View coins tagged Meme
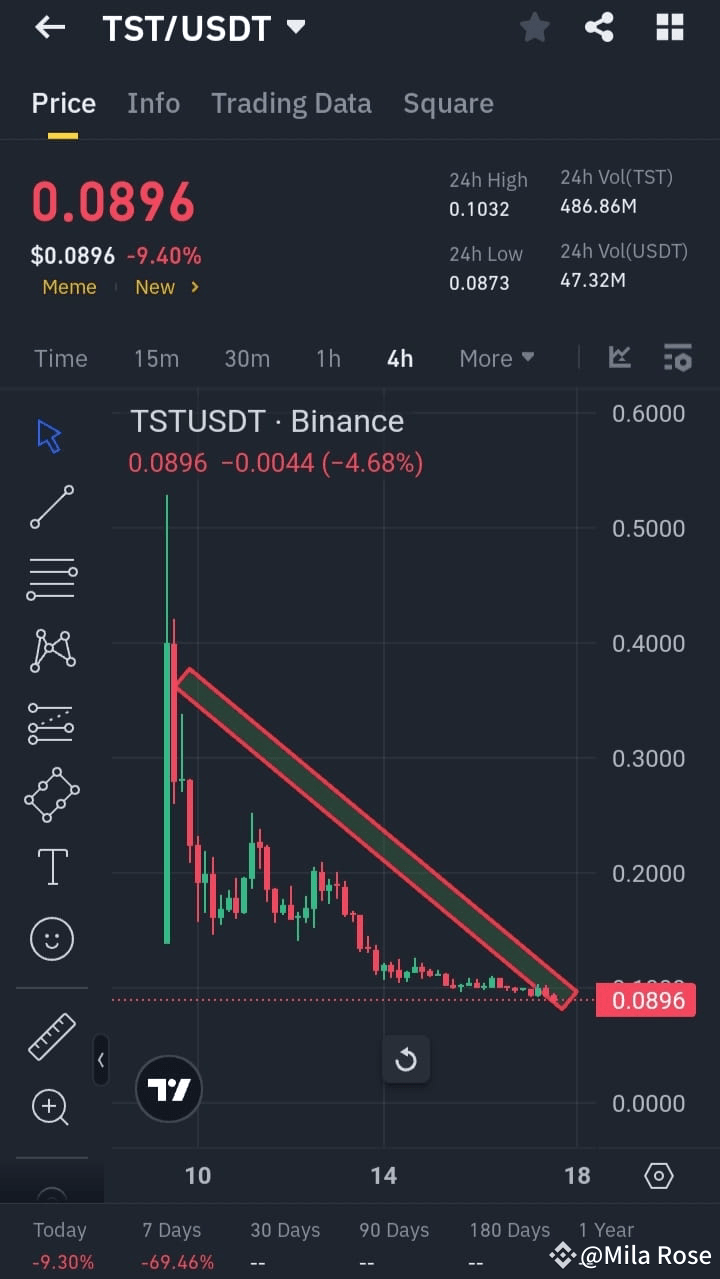 (x=68, y=287)
